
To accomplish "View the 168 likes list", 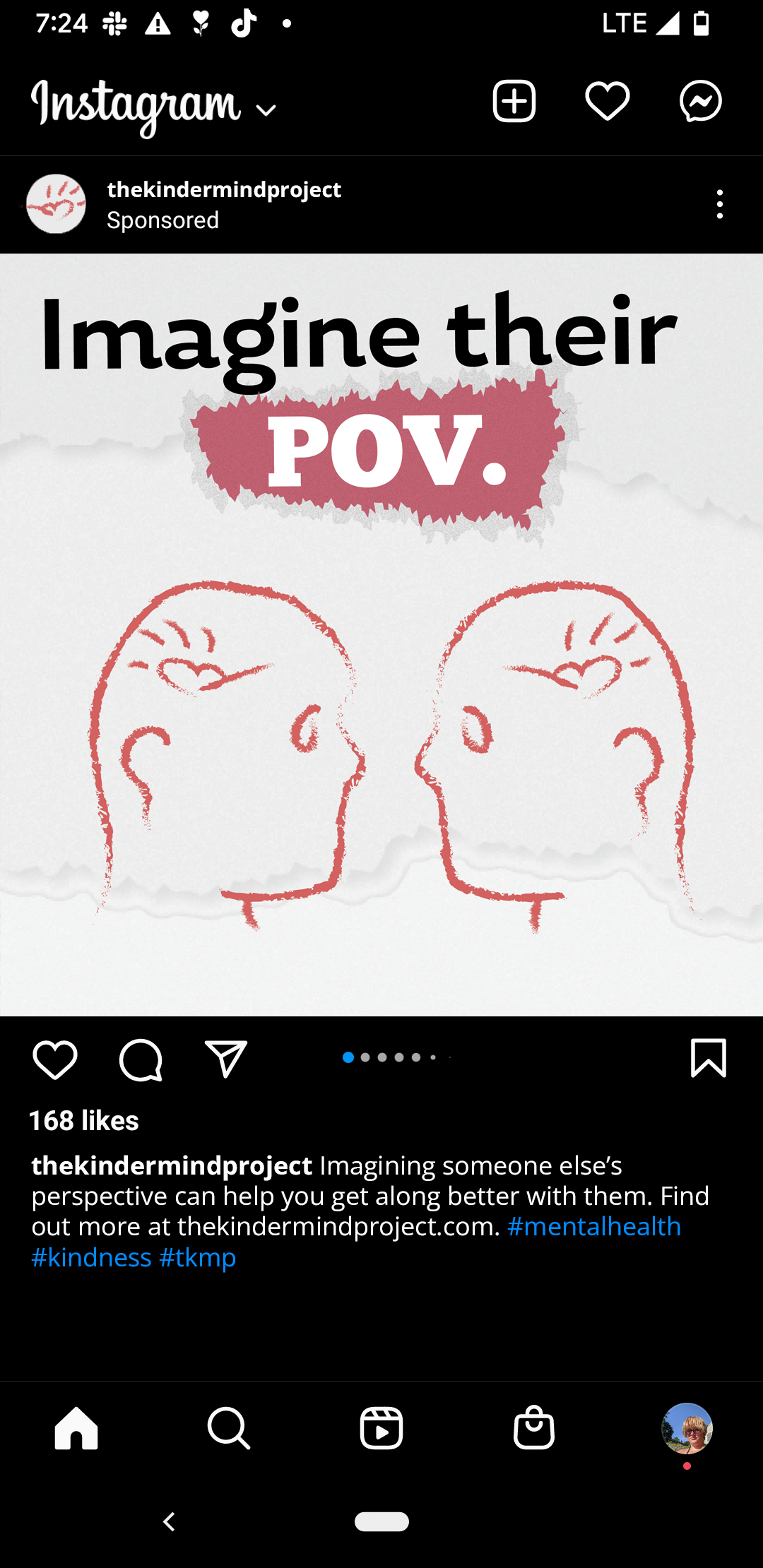I will [84, 1121].
